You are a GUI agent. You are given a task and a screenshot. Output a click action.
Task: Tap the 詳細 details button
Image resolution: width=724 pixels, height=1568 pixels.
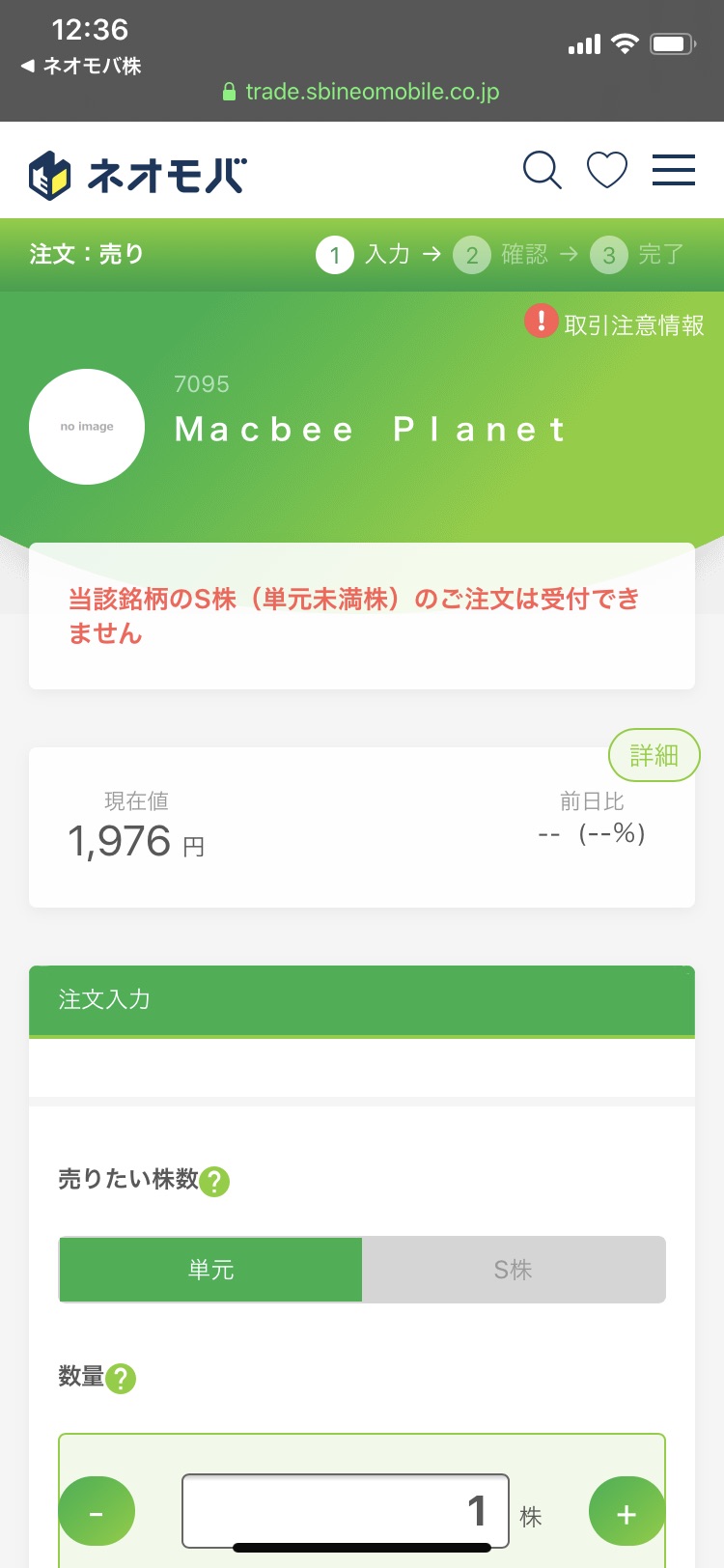tap(654, 755)
